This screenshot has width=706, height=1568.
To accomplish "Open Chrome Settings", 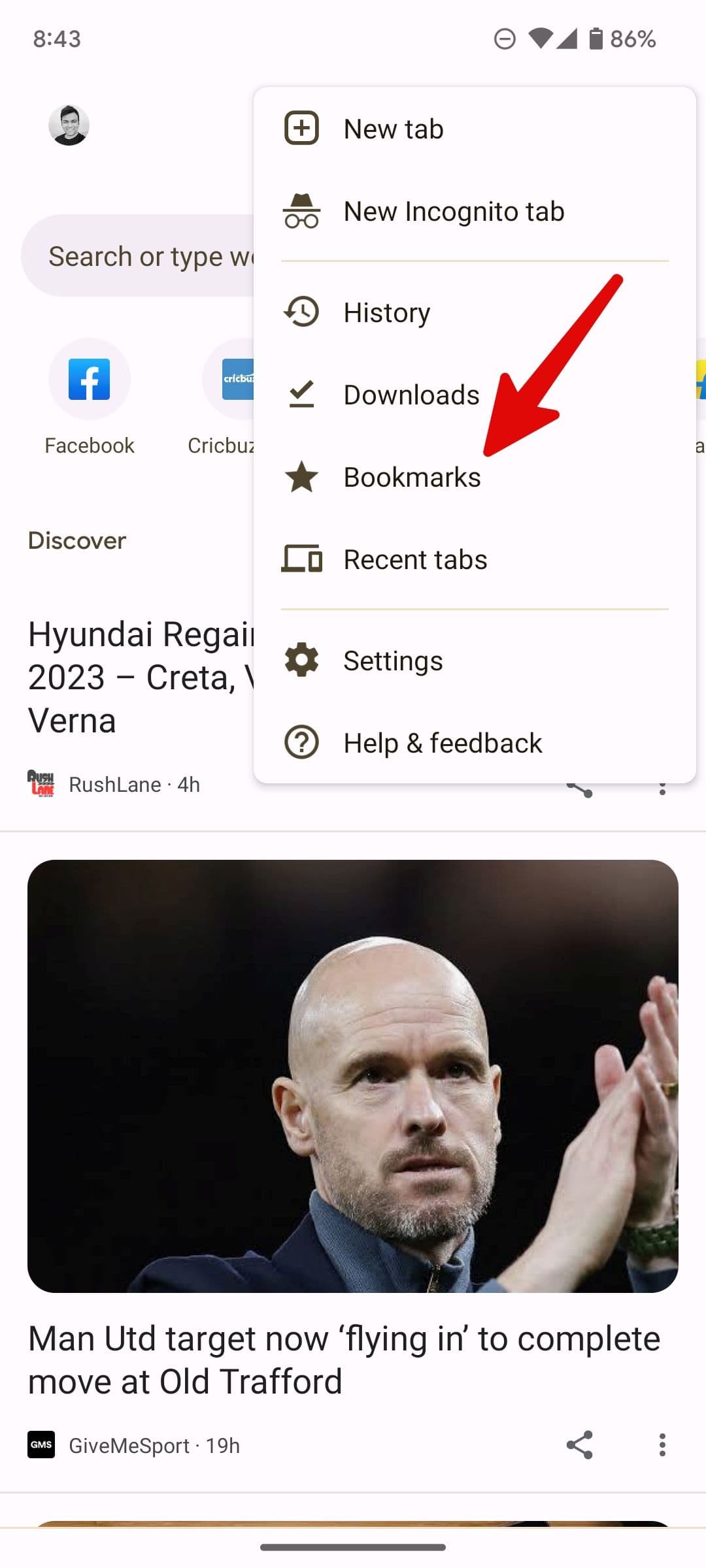I will 393,661.
